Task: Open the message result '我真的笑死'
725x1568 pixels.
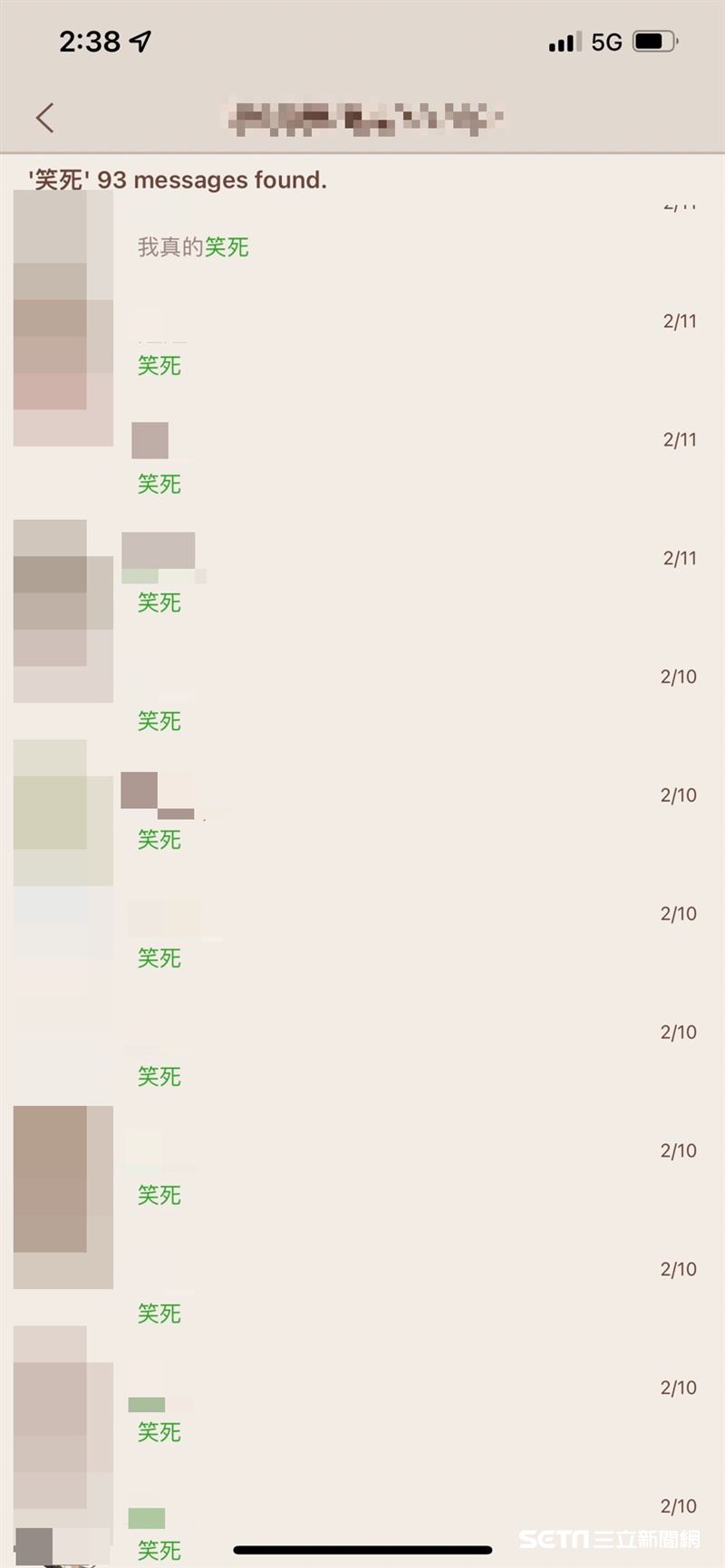Action: (x=193, y=246)
